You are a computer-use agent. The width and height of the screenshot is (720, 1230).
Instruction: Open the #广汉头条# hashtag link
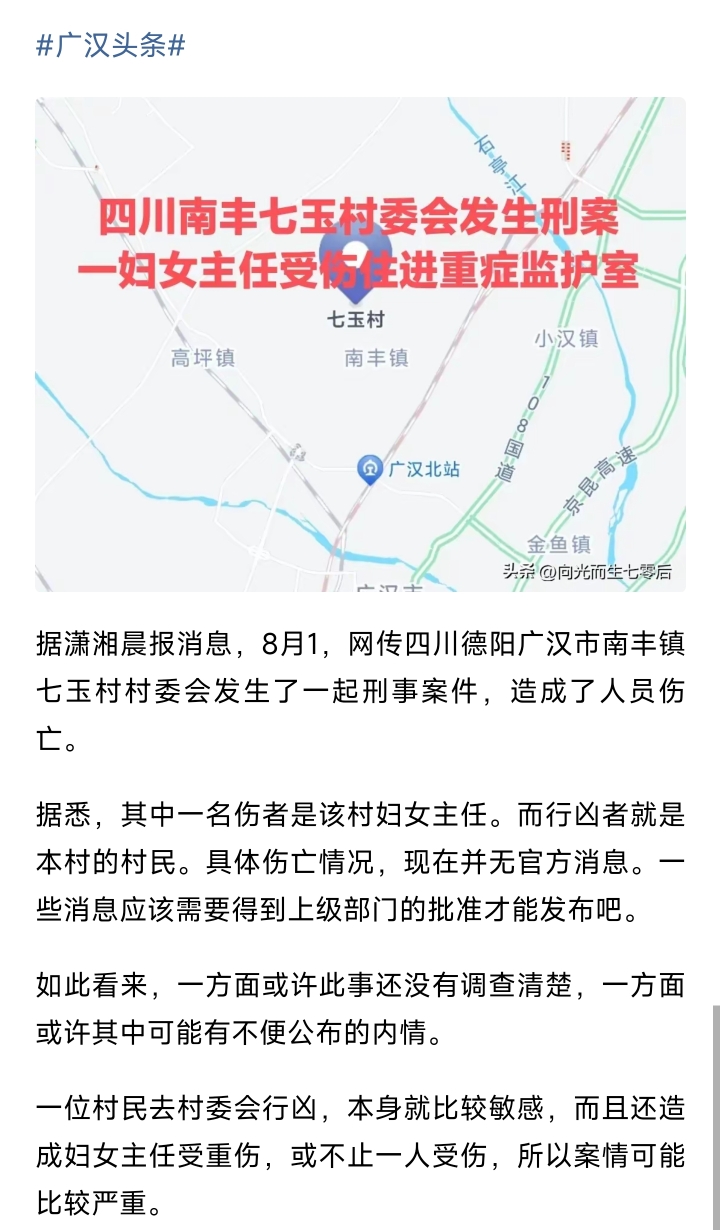tap(111, 45)
